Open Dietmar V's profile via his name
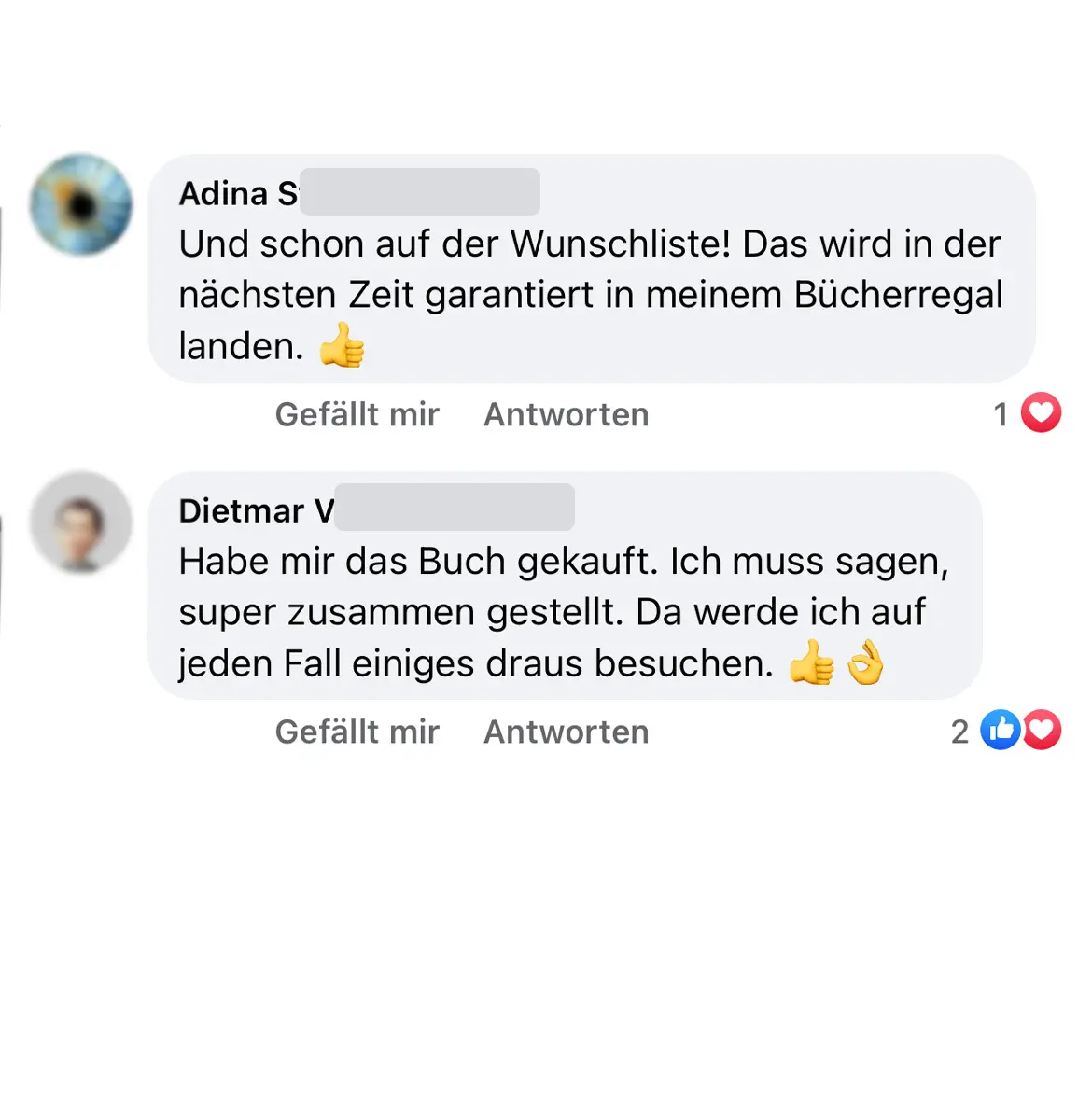Viewport: 1092px width, 1115px height. pyautogui.click(x=252, y=509)
